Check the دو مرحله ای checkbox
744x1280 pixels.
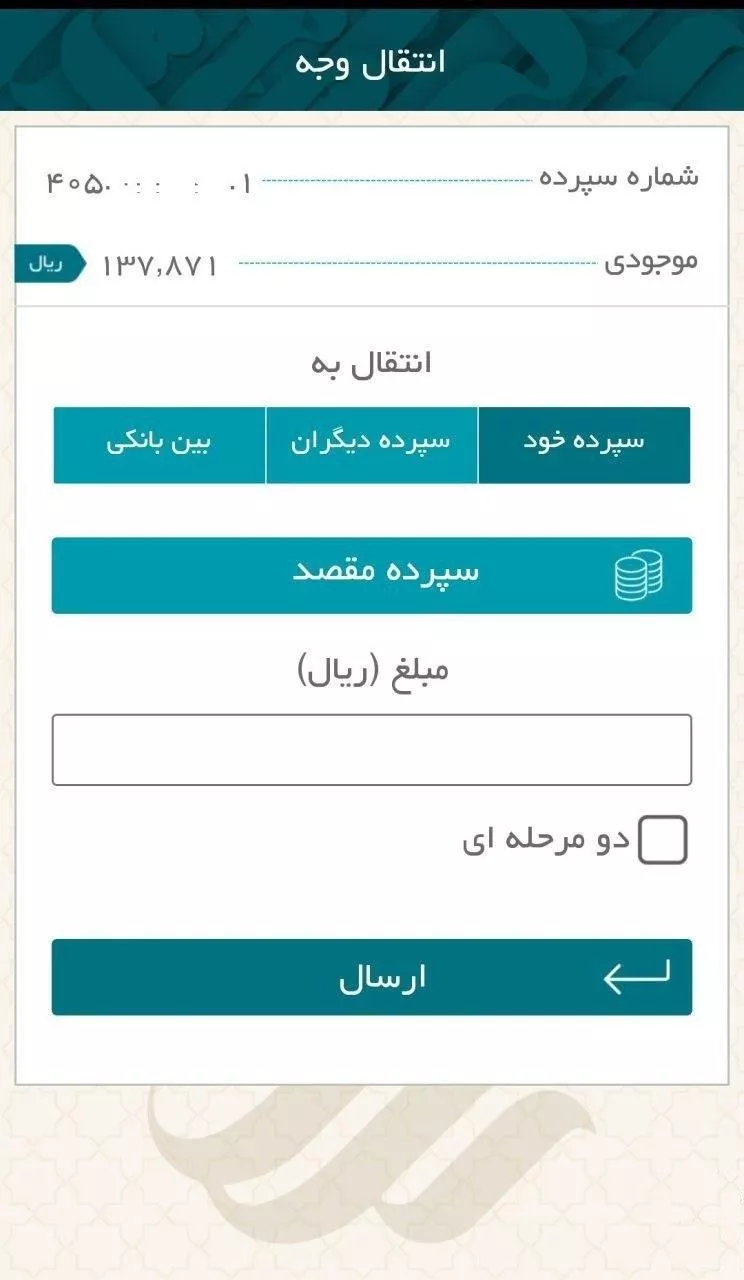(x=662, y=840)
